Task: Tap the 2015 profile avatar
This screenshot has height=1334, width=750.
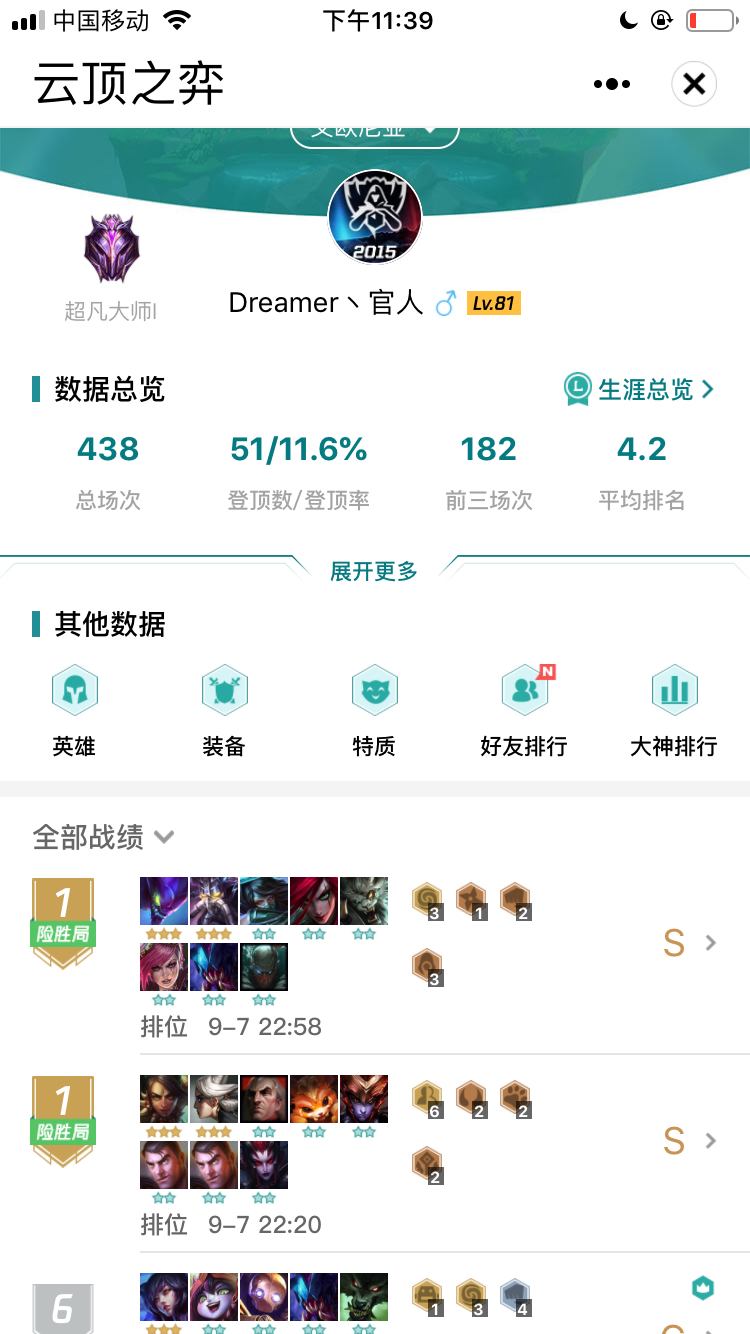Action: point(375,216)
